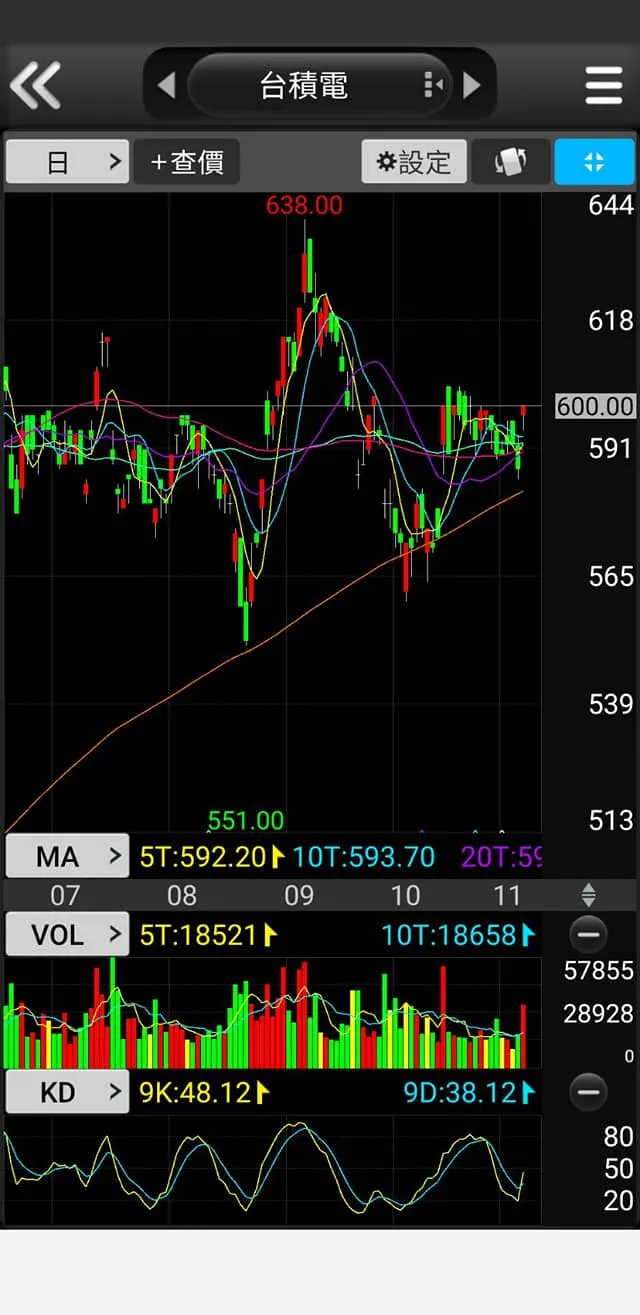Screen dimensions: 640x1315
Task: Tap the up-down arrows beside the date axis
Action: pyautogui.click(x=588, y=895)
